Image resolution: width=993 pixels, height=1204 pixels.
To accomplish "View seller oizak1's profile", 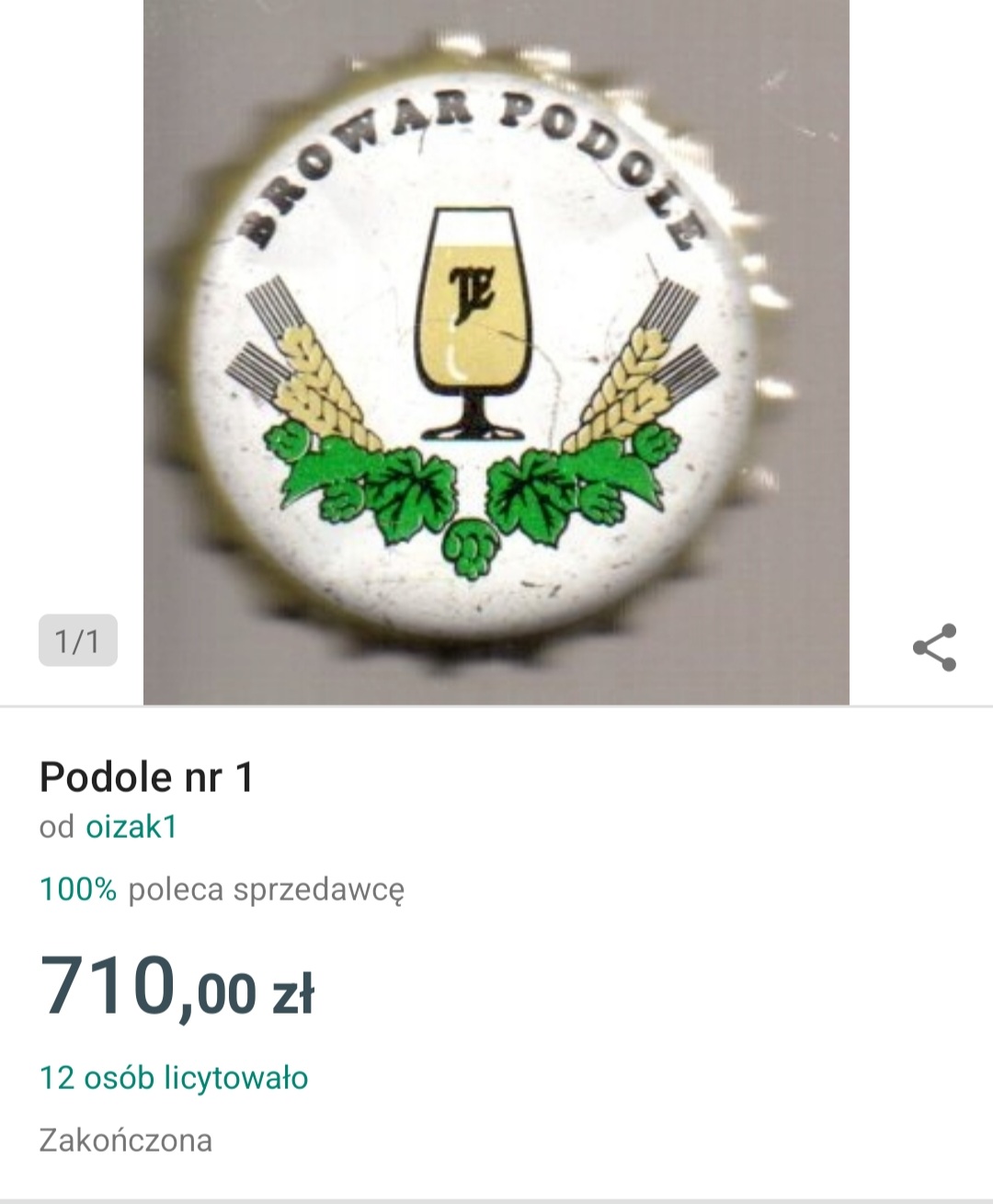I will [x=131, y=827].
